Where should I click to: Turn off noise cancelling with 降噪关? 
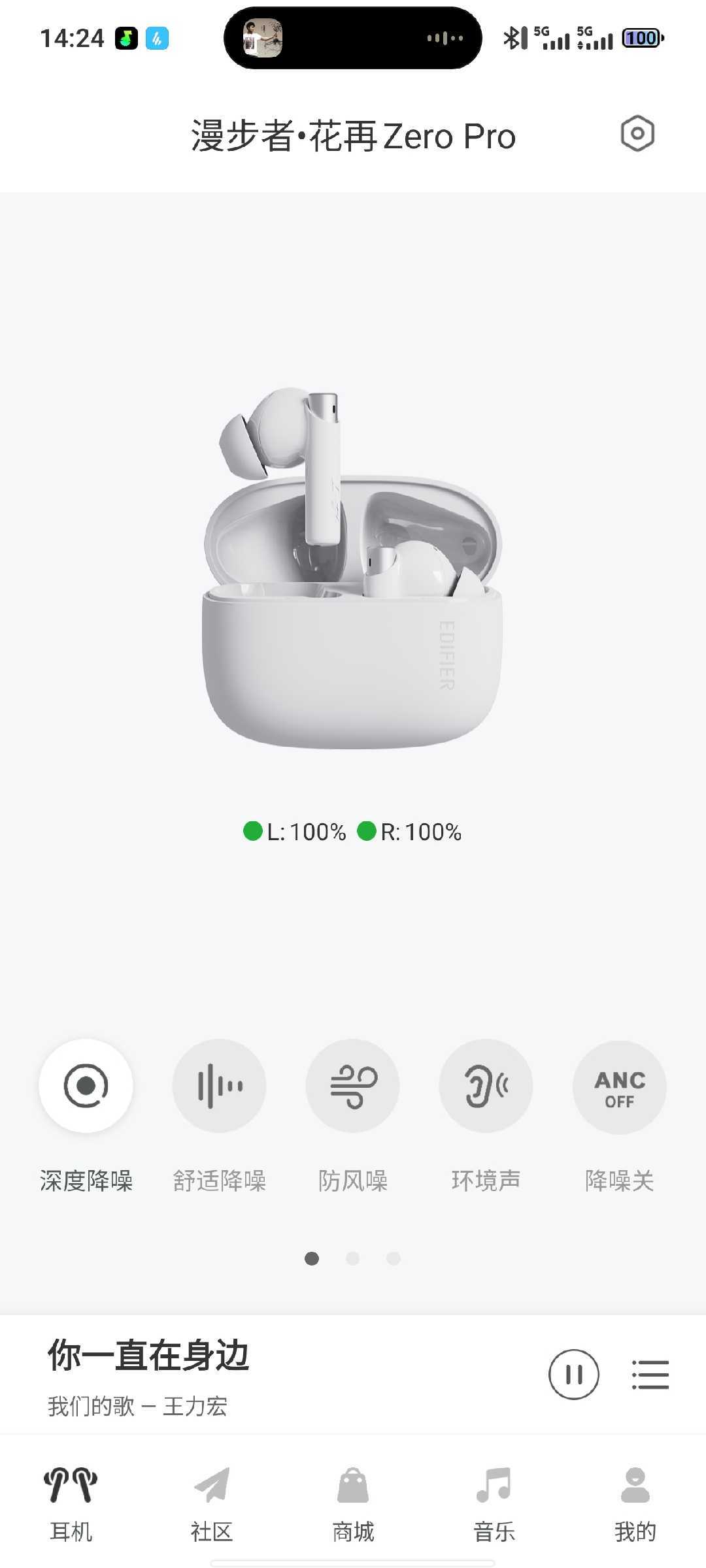619,1086
